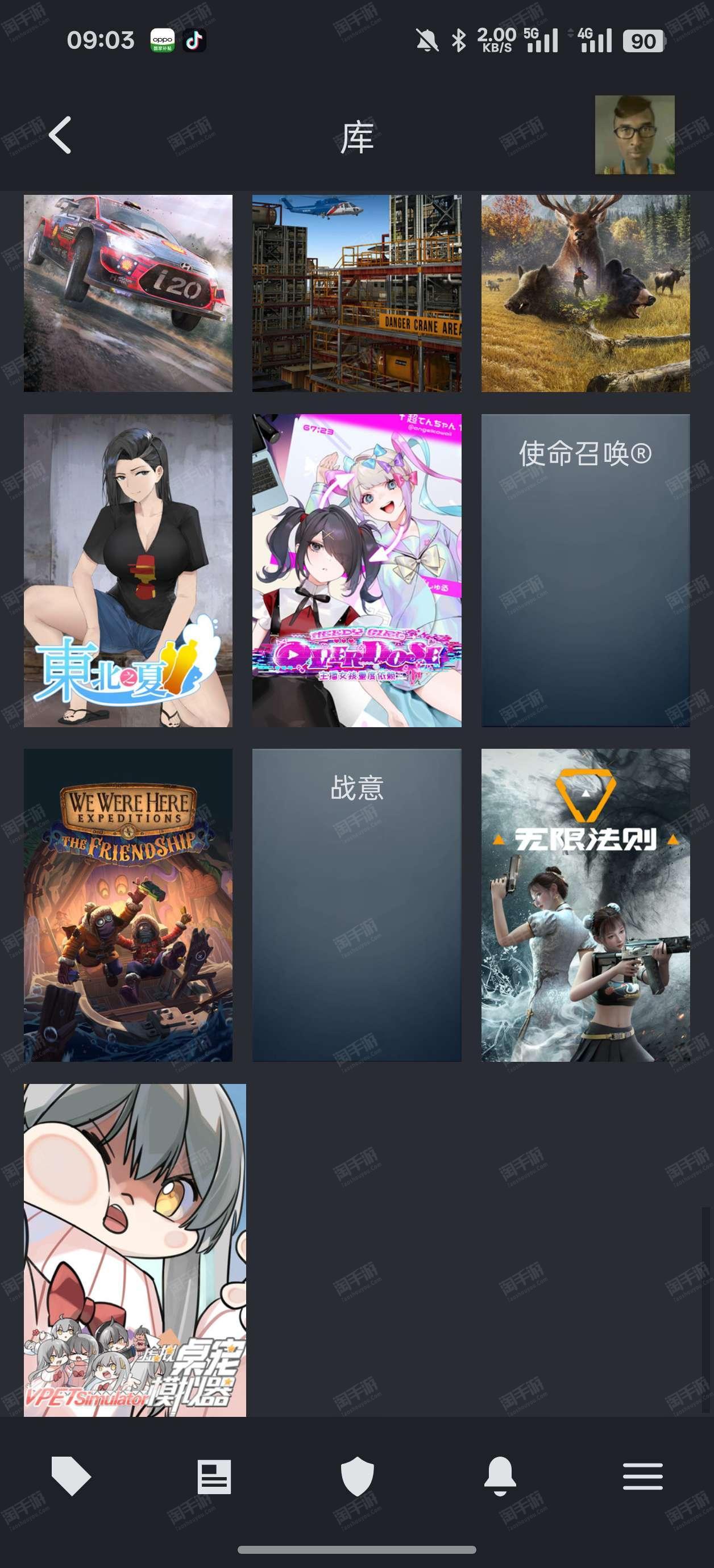This screenshot has height=1568, width=714.
Task: Open We Were Here Expeditions
Action: (128, 905)
